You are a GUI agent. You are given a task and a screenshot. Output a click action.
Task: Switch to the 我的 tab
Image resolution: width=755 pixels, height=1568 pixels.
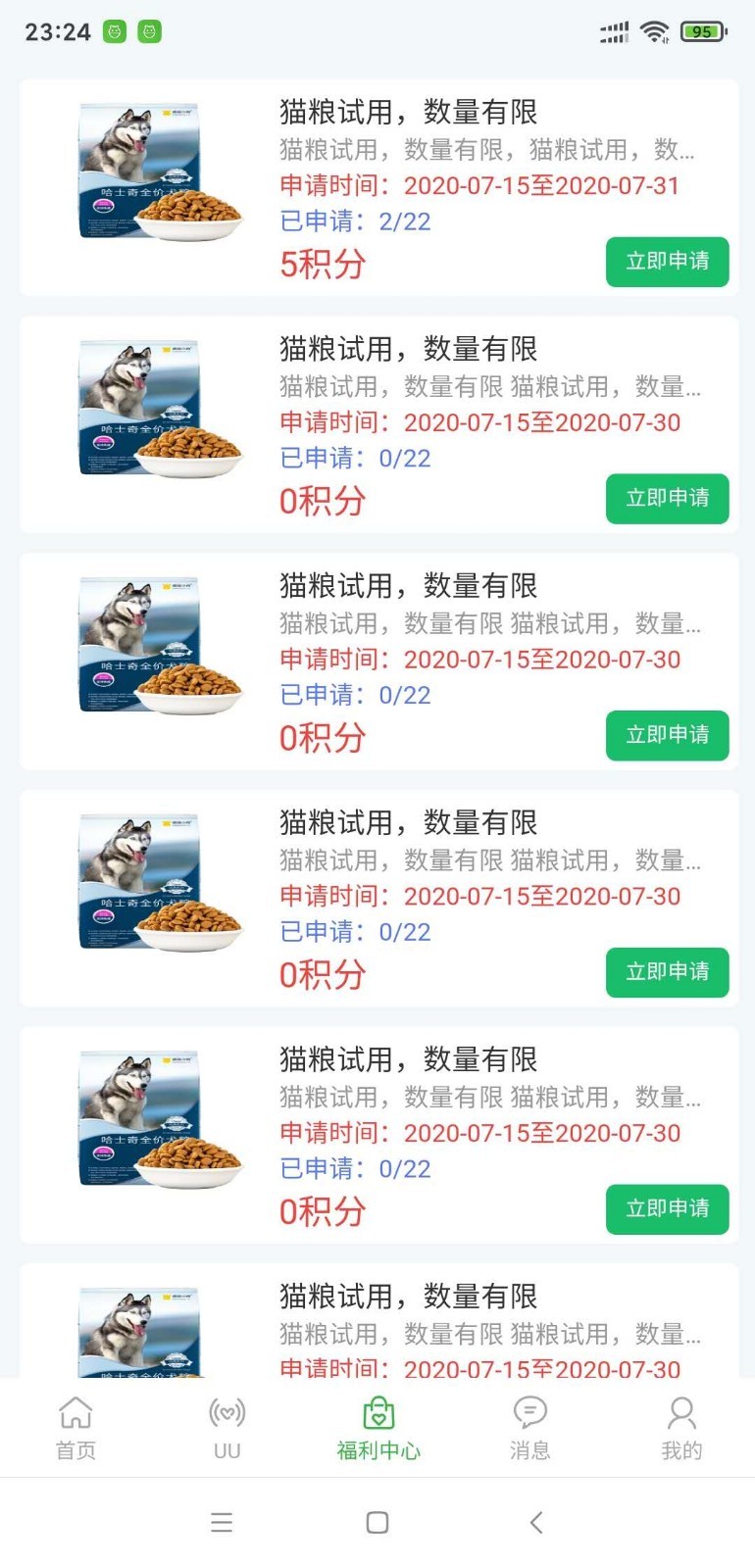tap(680, 1427)
